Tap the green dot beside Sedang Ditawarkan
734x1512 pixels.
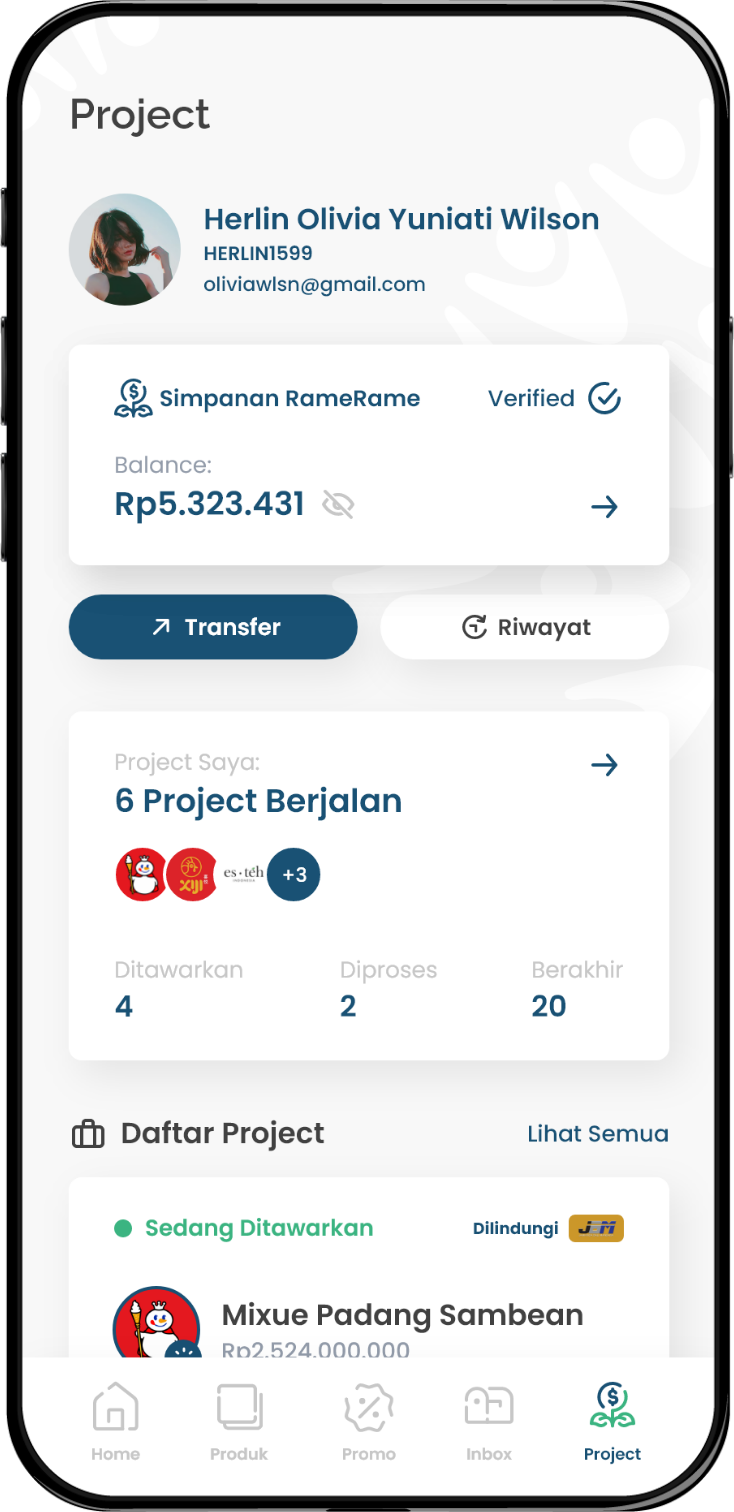tap(123, 1227)
